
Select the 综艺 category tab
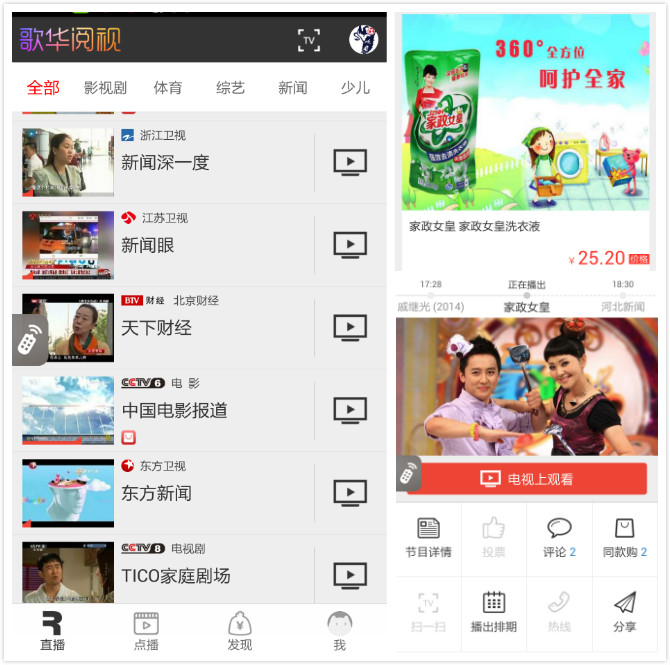point(230,88)
